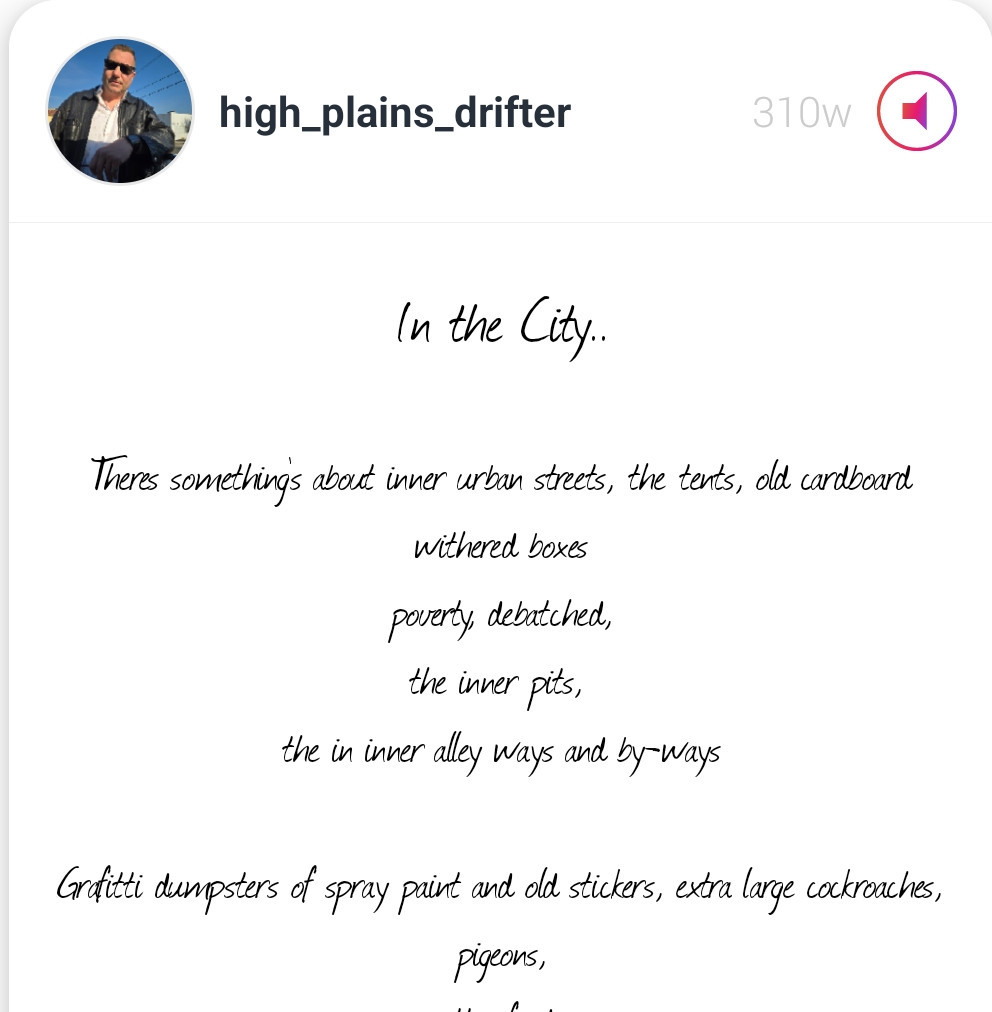Open high_plains_drifter's profile picture
The image size is (992, 1012).
tap(120, 111)
